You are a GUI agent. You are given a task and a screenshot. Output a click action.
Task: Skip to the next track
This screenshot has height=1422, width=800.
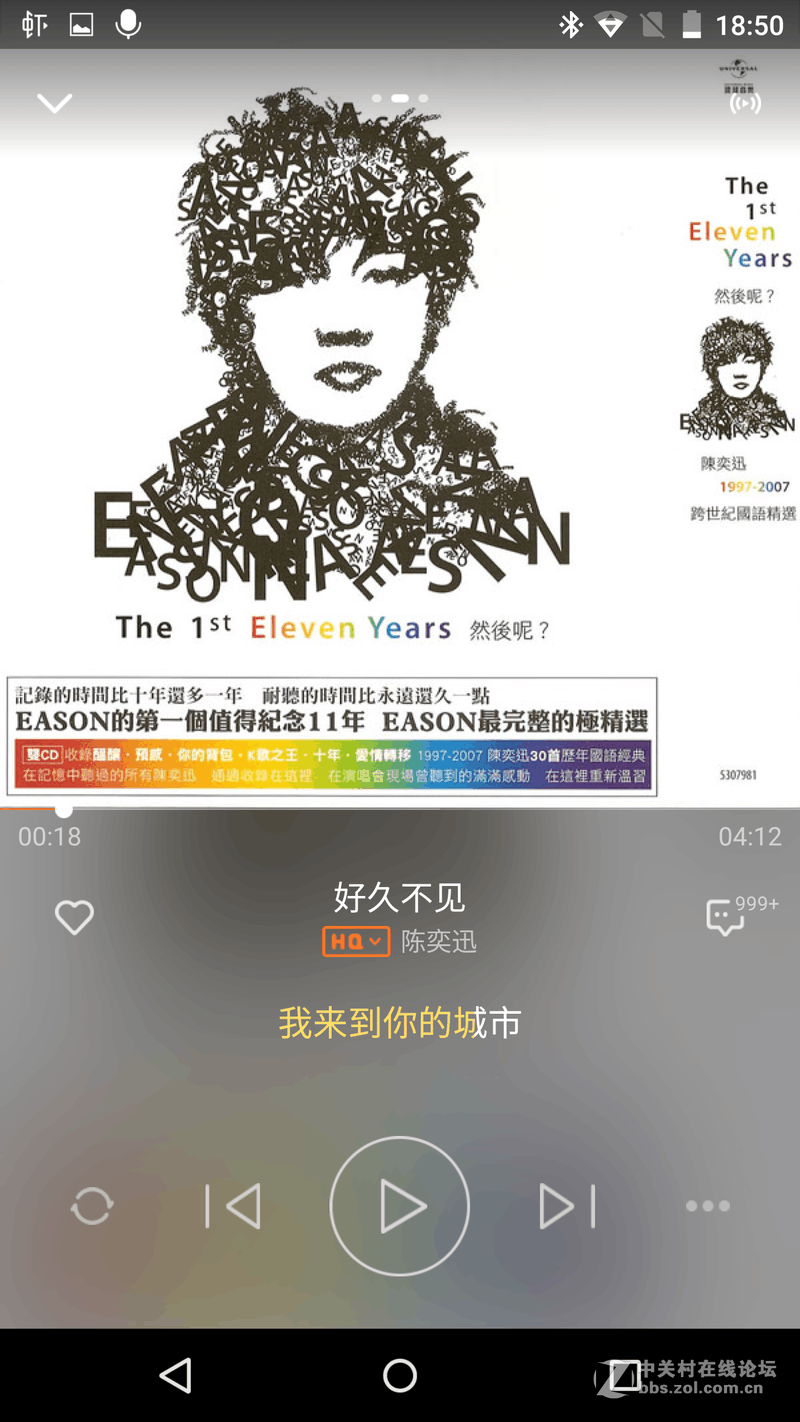coord(566,1206)
